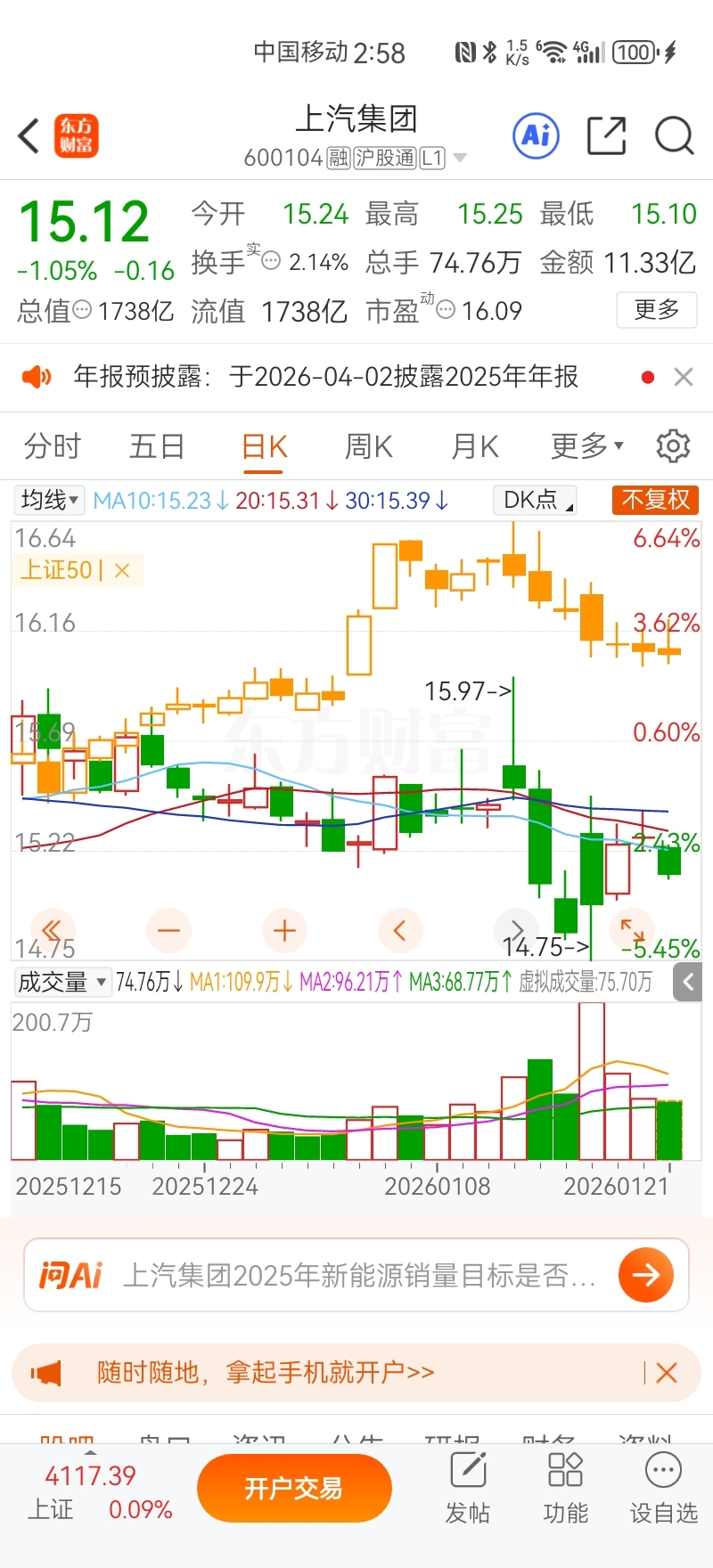Open stock search
713x1568 pixels.
coord(674,136)
